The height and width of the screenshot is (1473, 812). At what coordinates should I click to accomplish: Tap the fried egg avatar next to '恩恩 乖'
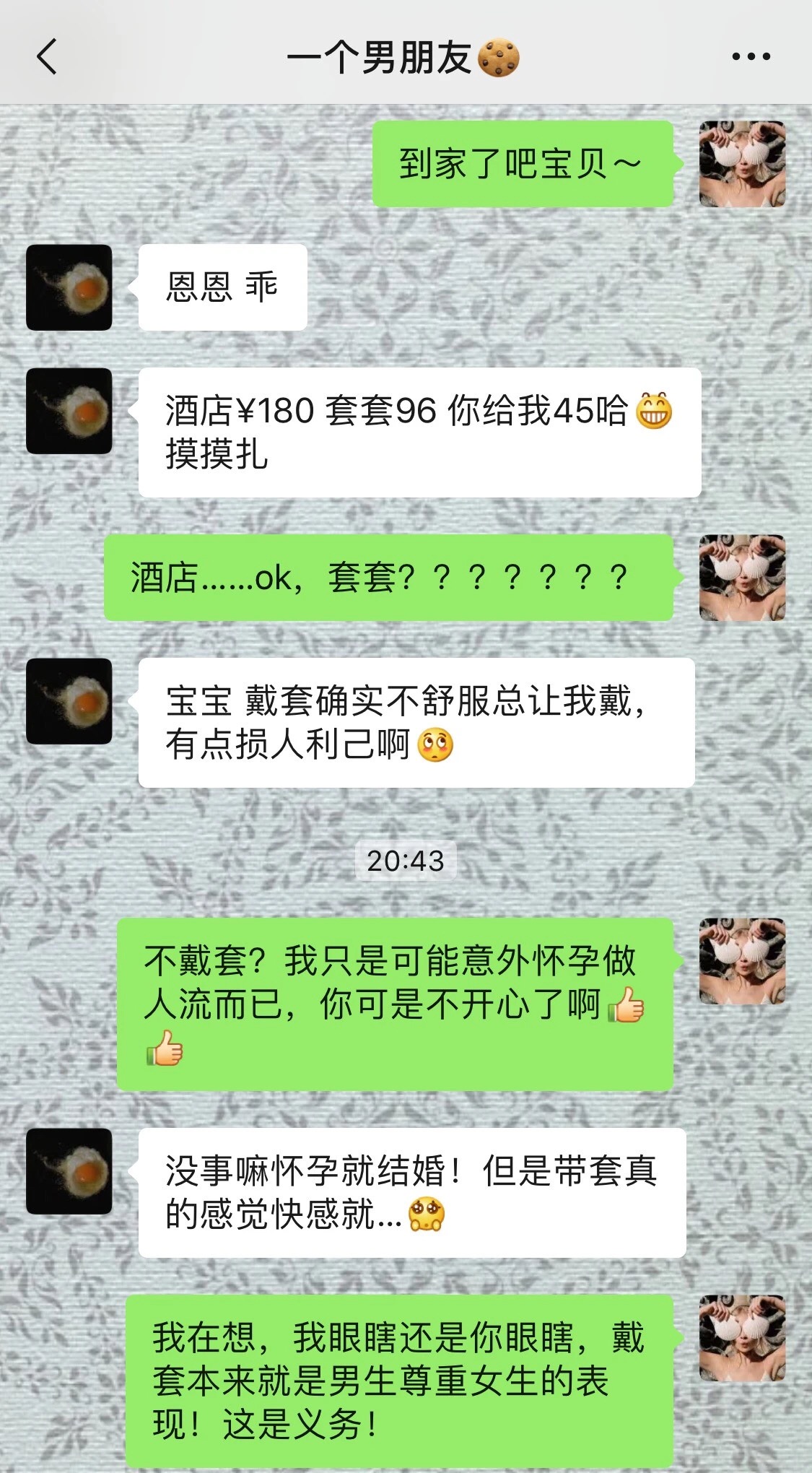(69, 287)
